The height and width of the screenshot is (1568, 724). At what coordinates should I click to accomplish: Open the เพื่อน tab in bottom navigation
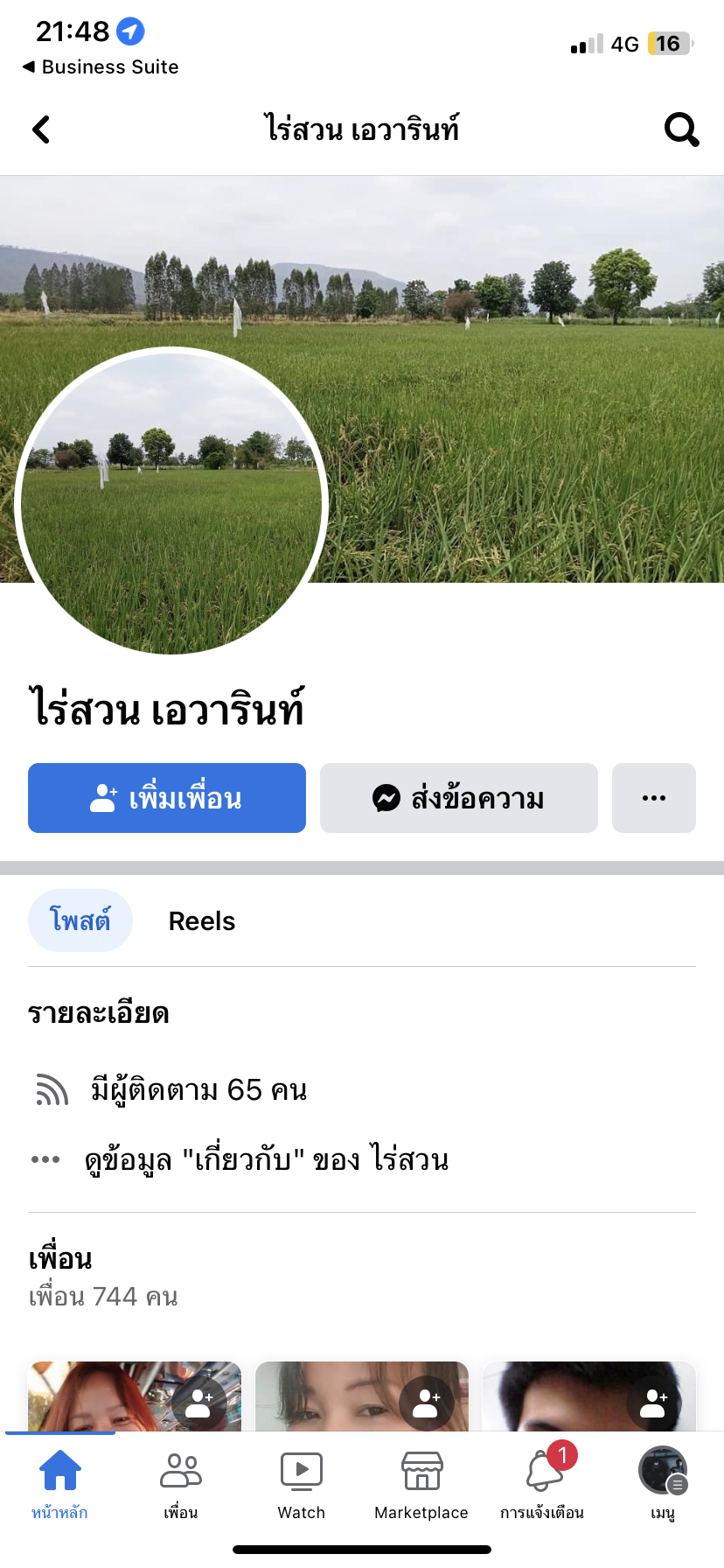[x=181, y=1484]
